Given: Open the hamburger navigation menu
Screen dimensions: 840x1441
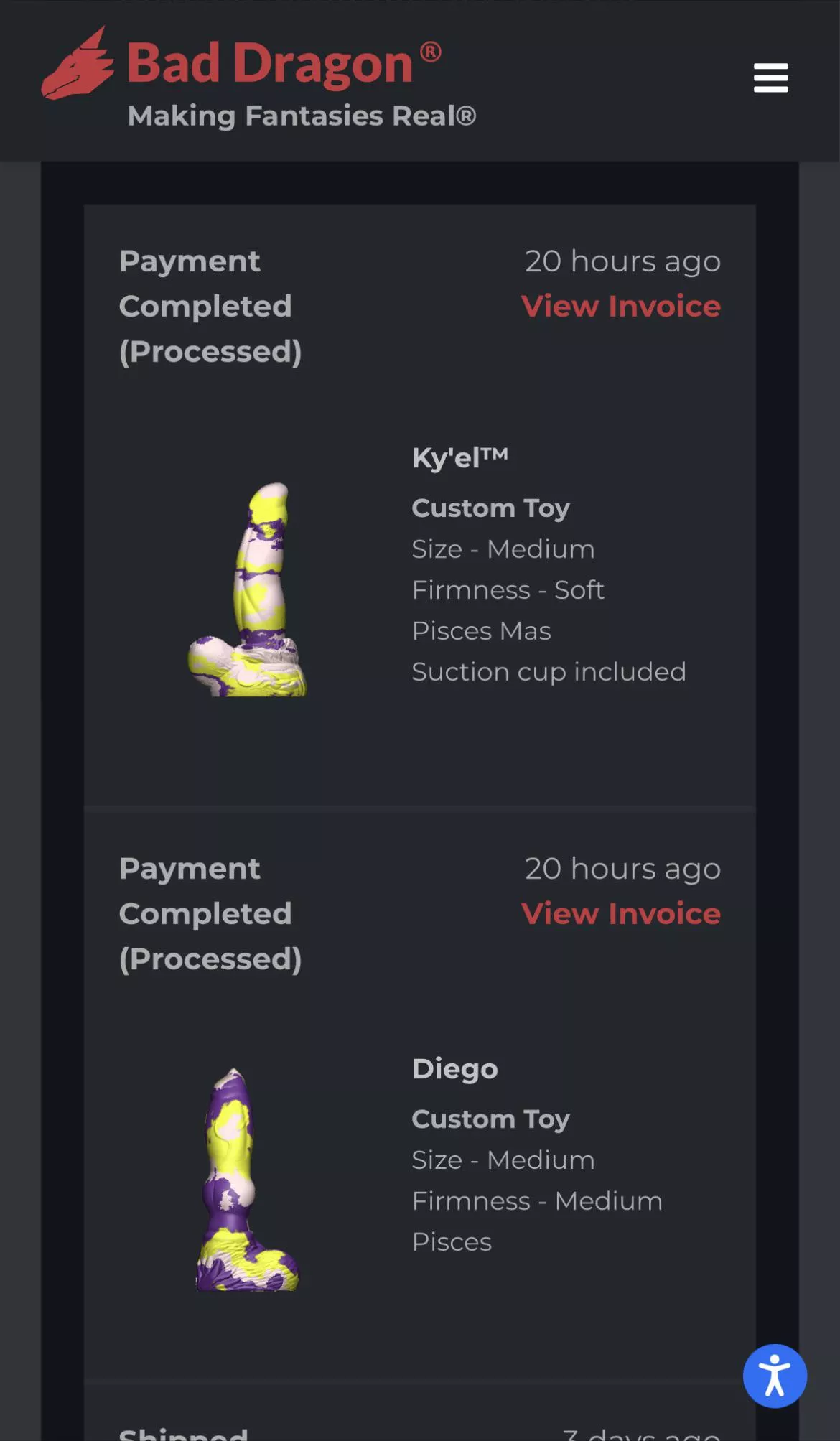Looking at the screenshot, I should coord(770,78).
